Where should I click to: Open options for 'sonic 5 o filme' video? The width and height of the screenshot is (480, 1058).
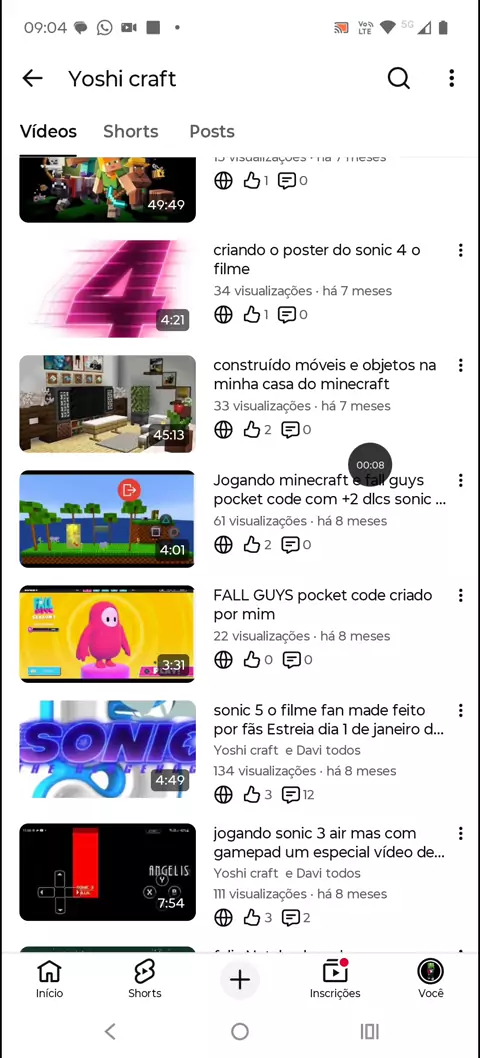pyautogui.click(x=460, y=711)
